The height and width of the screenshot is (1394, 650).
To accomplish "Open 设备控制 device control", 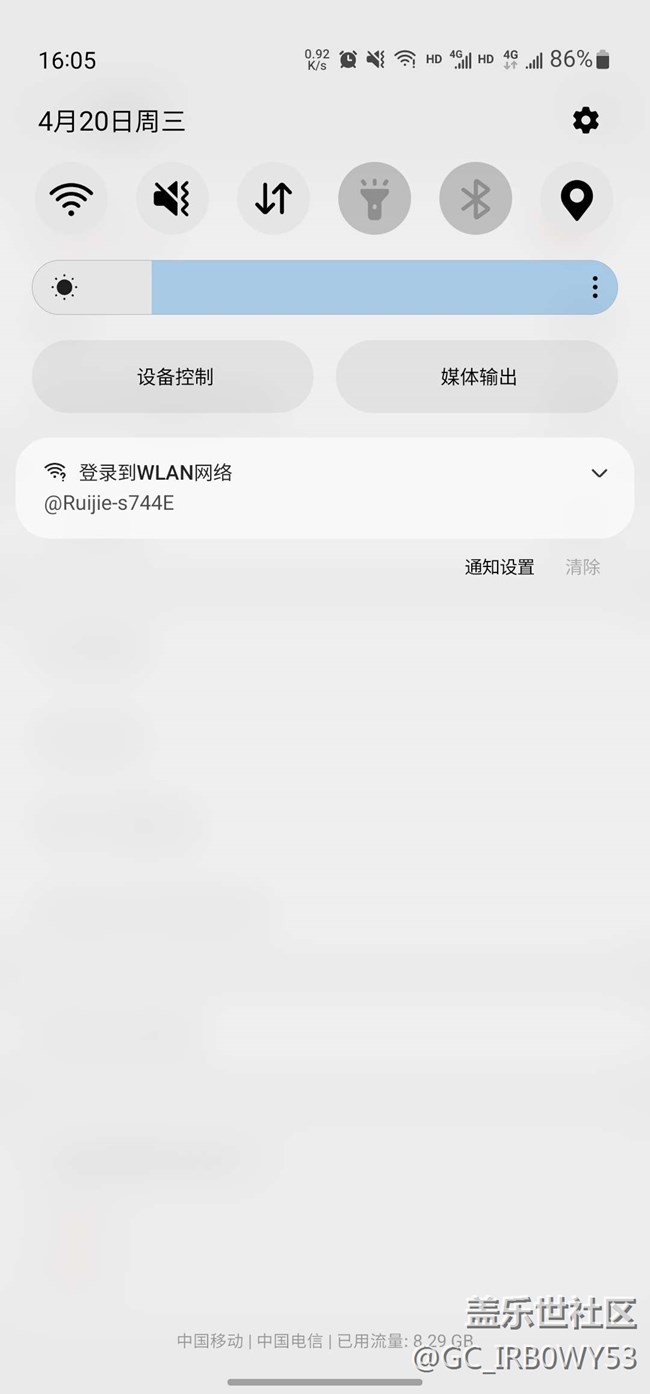I will pyautogui.click(x=174, y=377).
